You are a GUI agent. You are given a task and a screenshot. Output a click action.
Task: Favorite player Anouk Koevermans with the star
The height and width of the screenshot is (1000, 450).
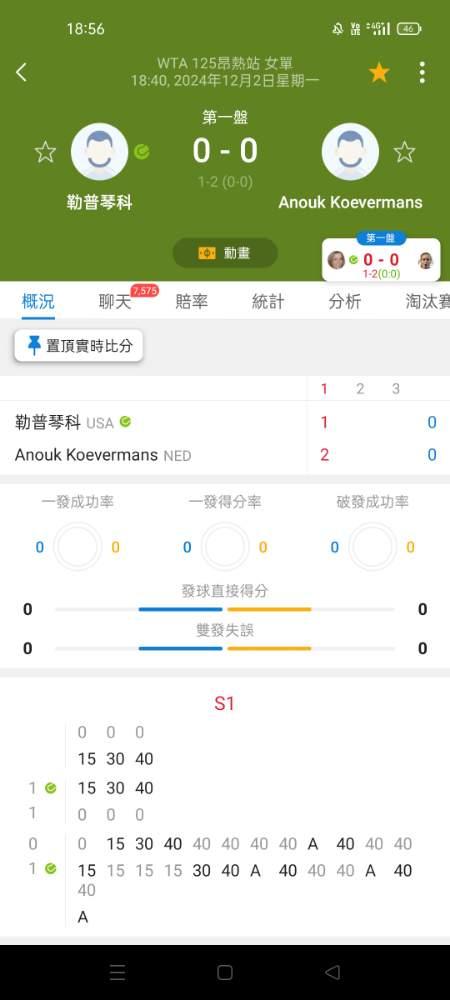point(404,152)
